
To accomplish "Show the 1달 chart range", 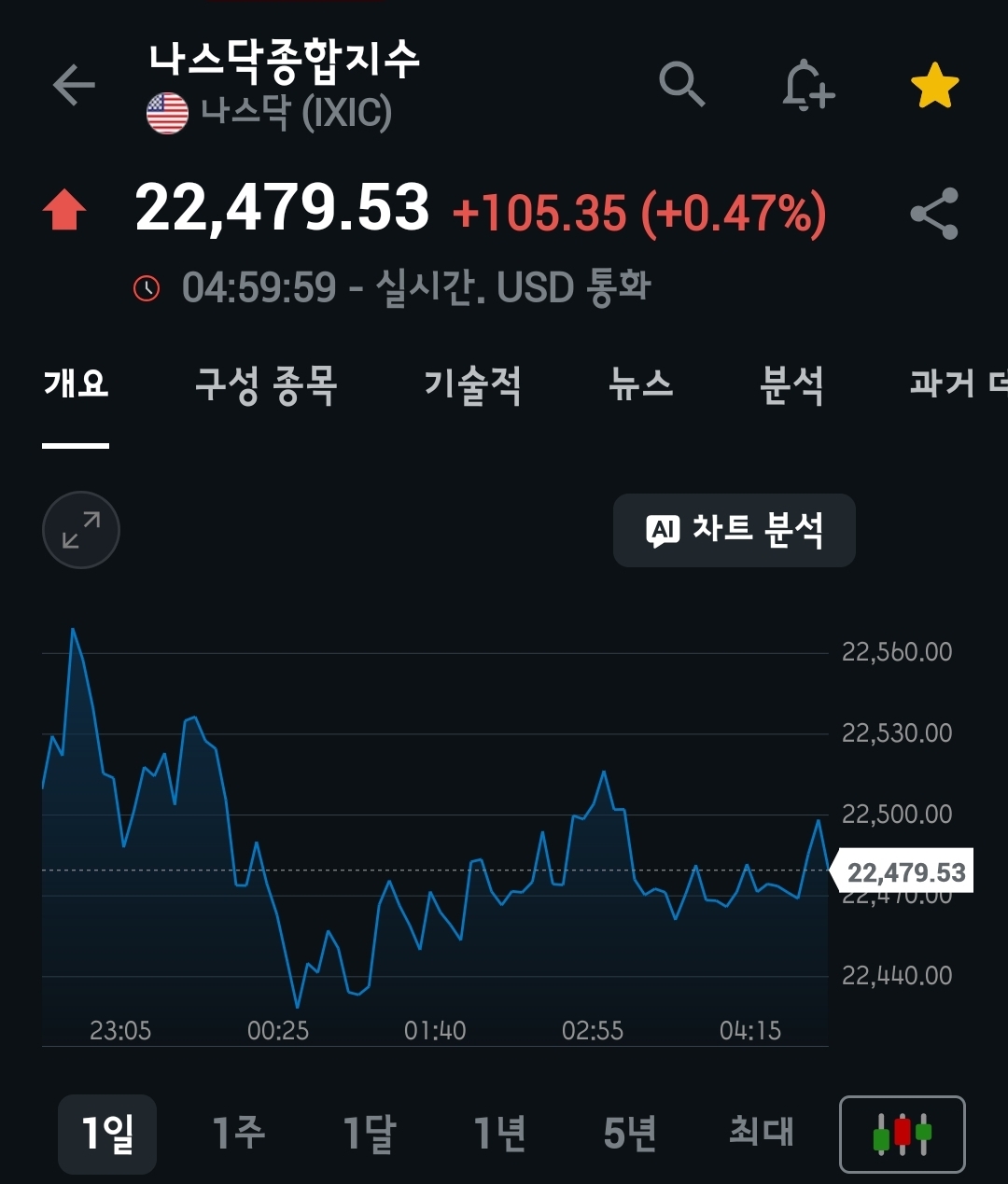I will [370, 1134].
